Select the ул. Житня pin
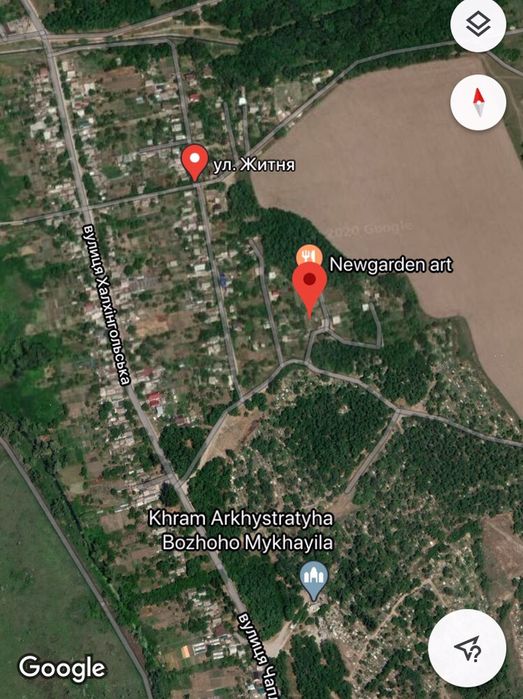The width and height of the screenshot is (523, 699). tap(195, 163)
